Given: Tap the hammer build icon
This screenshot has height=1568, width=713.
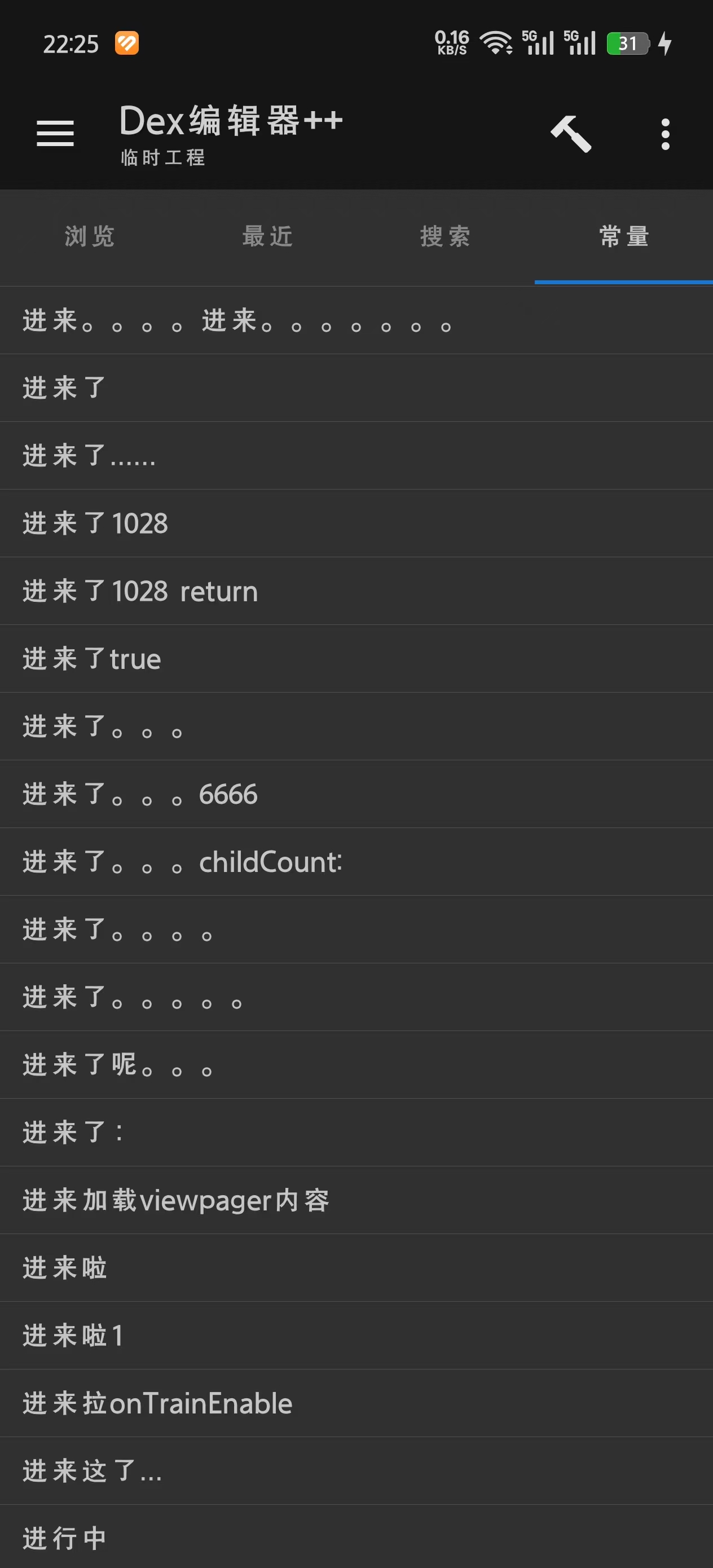Looking at the screenshot, I should pos(570,134).
